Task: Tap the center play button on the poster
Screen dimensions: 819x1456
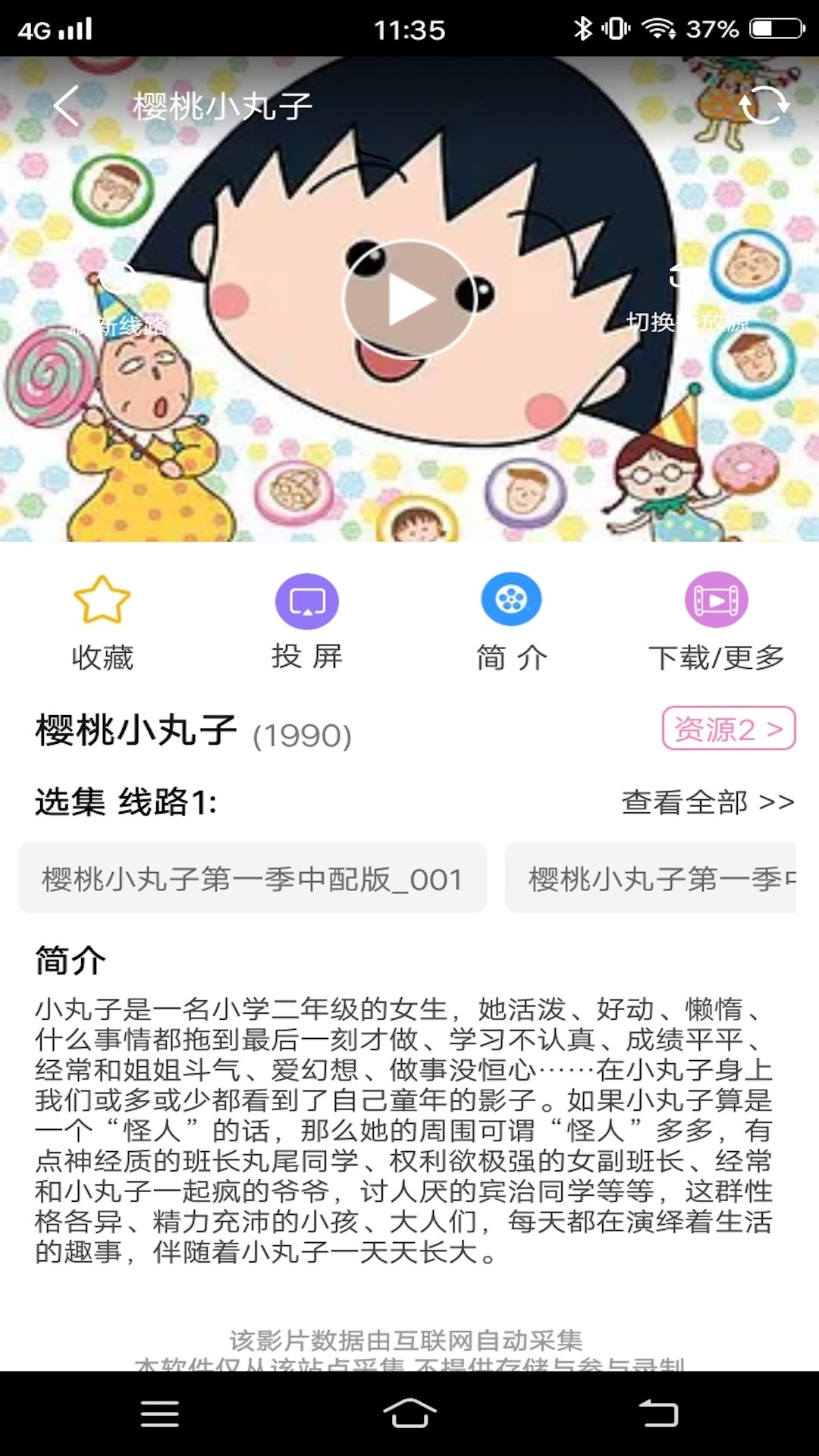Action: pos(409,298)
